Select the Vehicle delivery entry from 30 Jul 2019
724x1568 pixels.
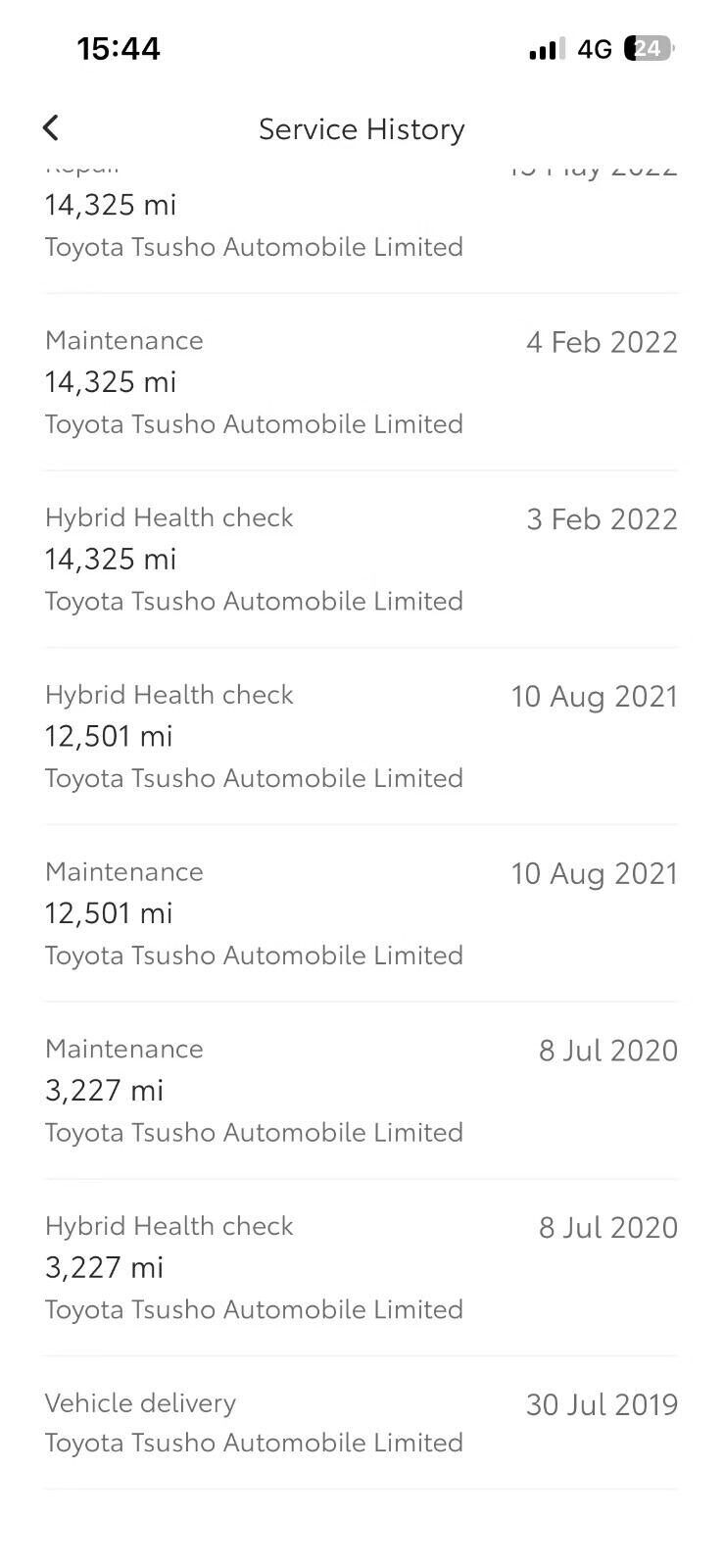coord(362,1421)
